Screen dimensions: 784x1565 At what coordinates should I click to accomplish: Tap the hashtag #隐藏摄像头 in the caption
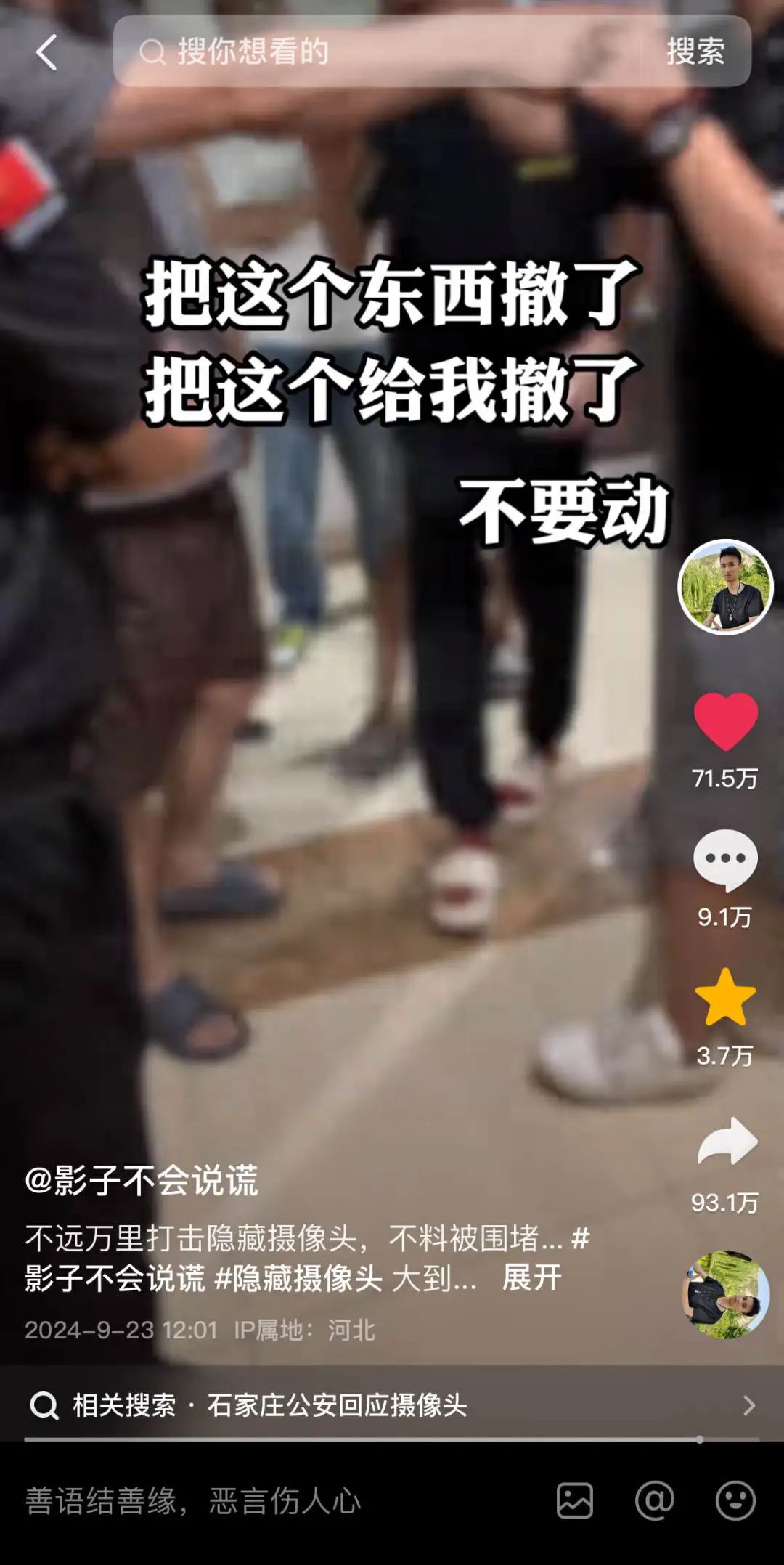[x=298, y=1277]
